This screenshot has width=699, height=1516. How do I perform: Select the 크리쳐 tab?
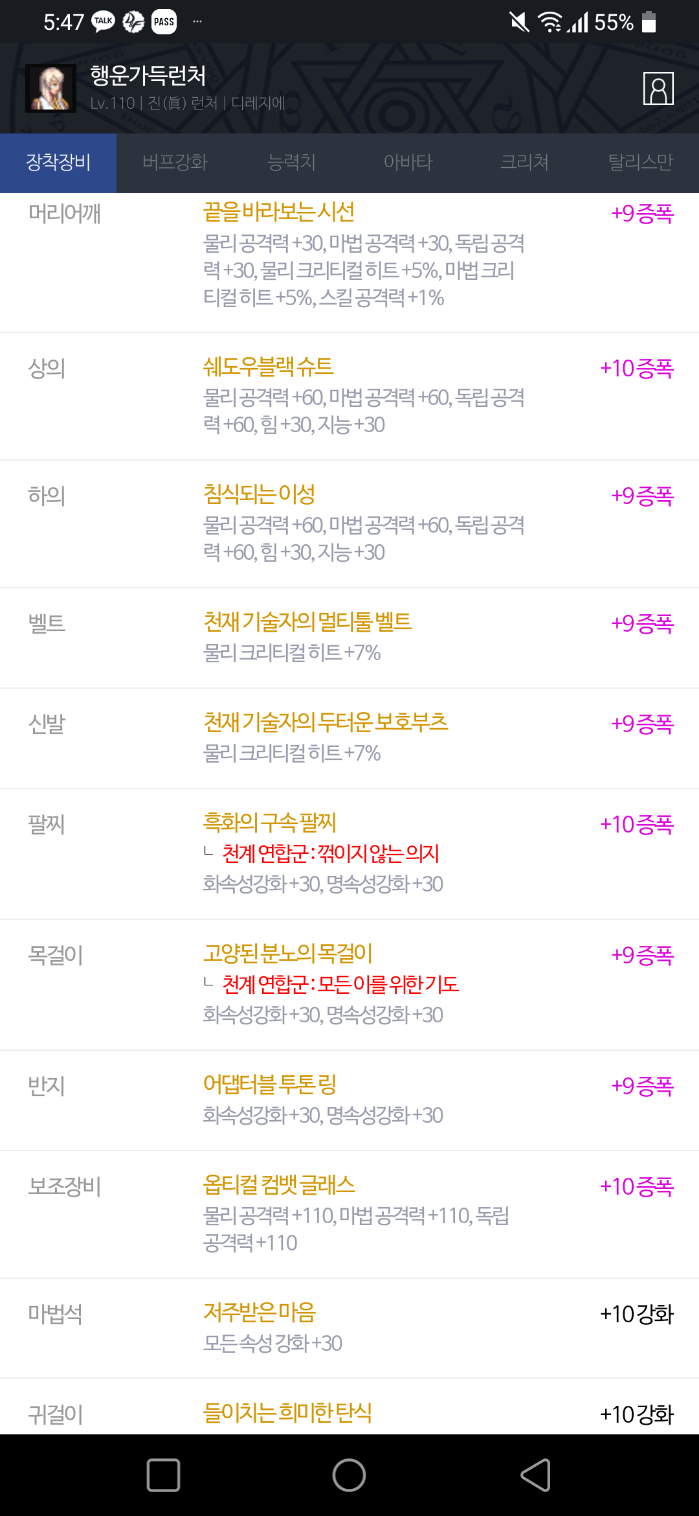(524, 162)
